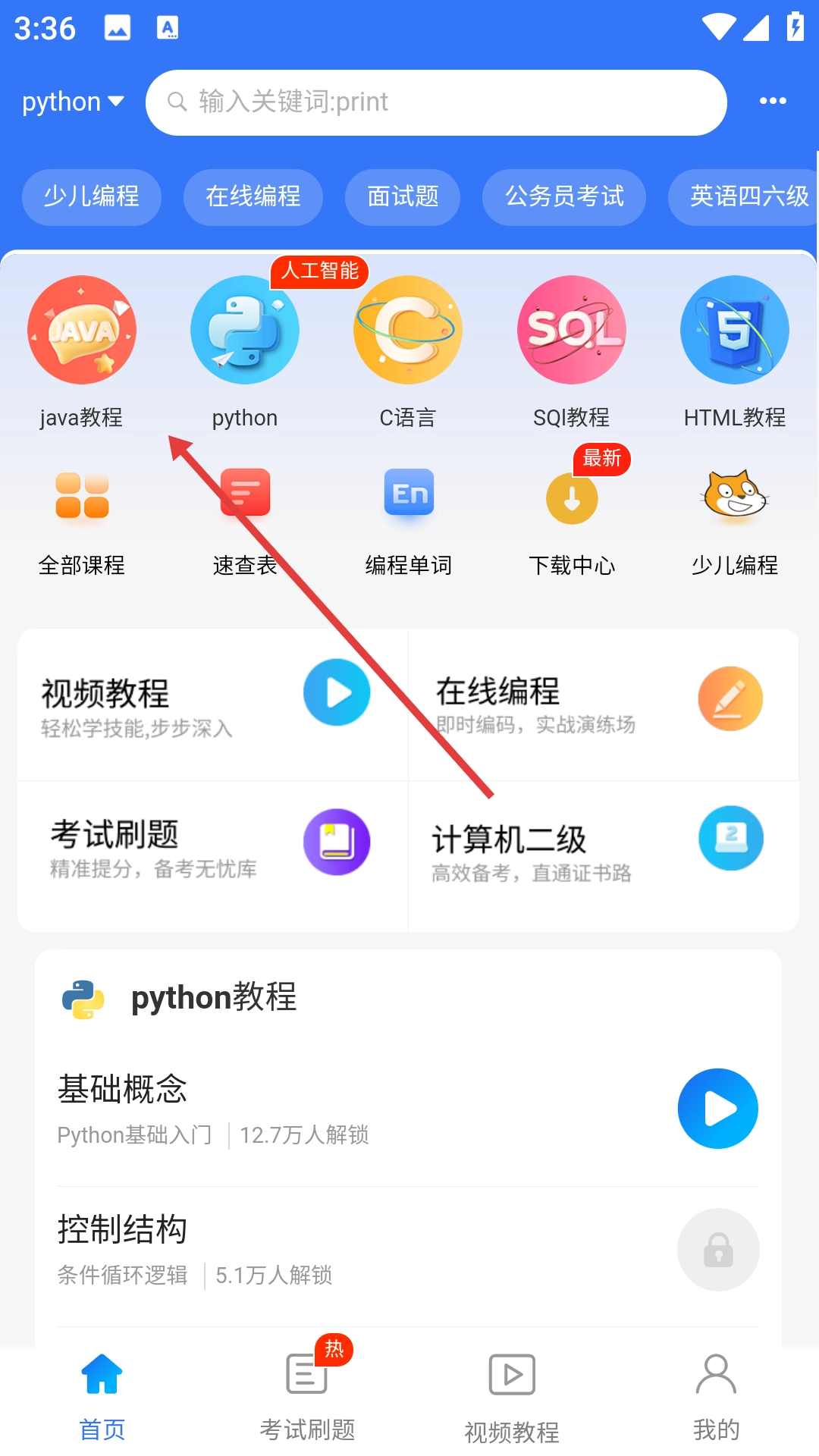The image size is (819, 1456).
Task: Tap the keyword search field
Action: click(x=436, y=102)
